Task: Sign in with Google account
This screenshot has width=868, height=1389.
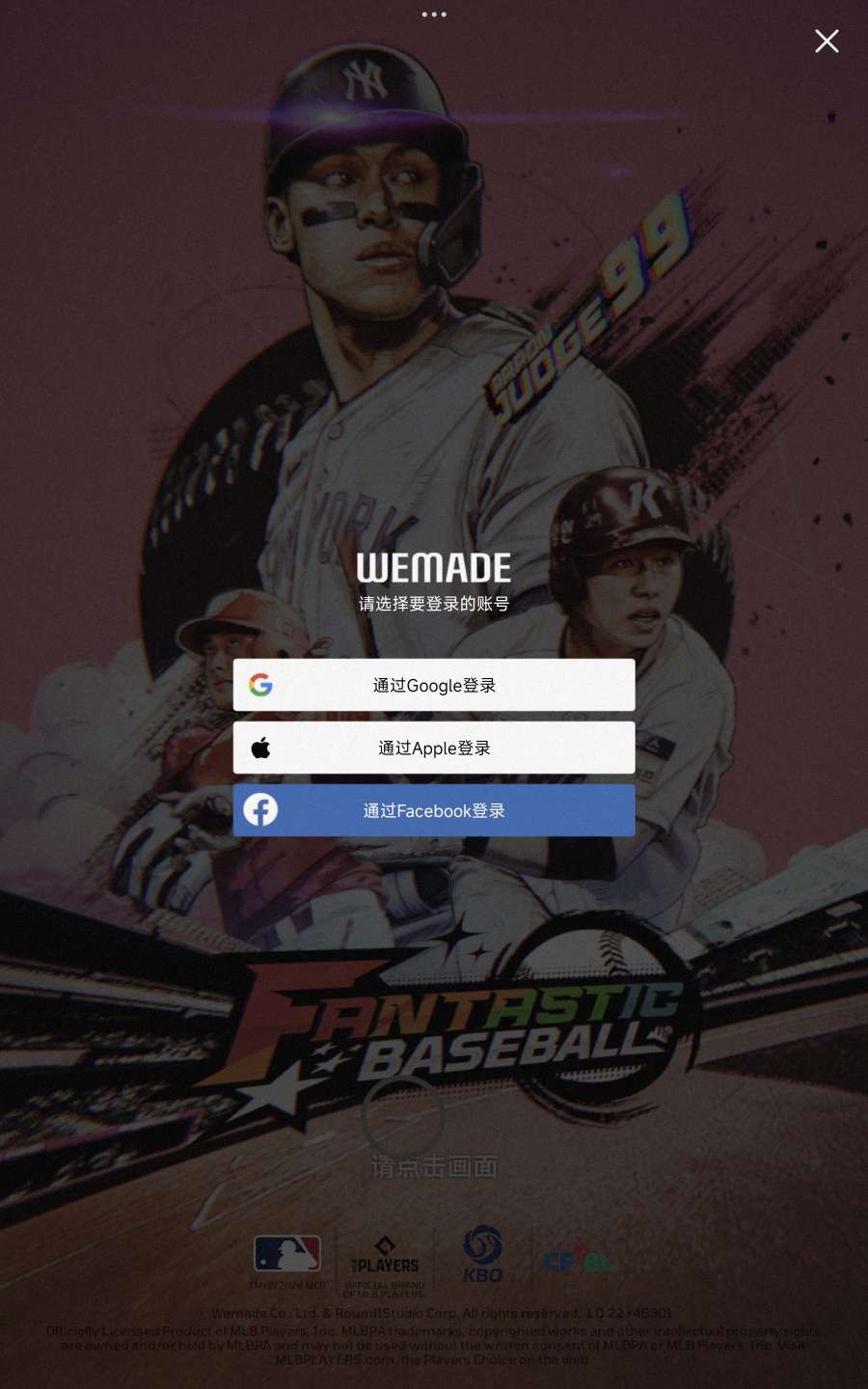Action: (x=434, y=685)
